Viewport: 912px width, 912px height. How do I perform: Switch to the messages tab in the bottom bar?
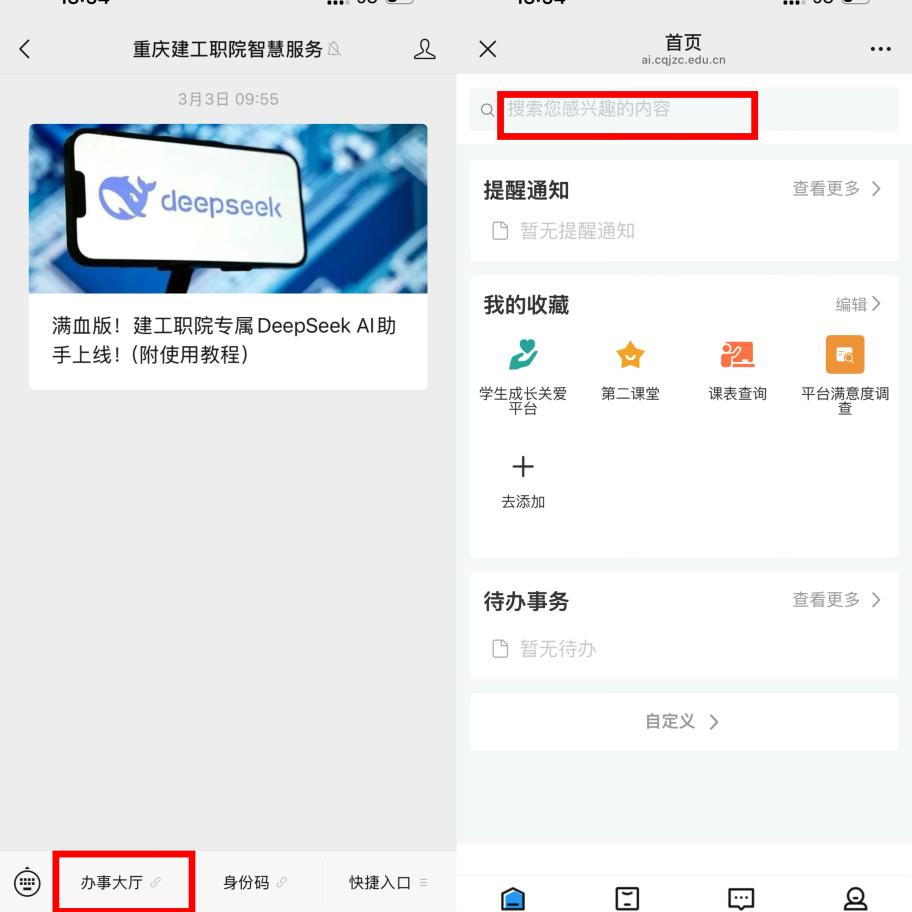point(741,898)
